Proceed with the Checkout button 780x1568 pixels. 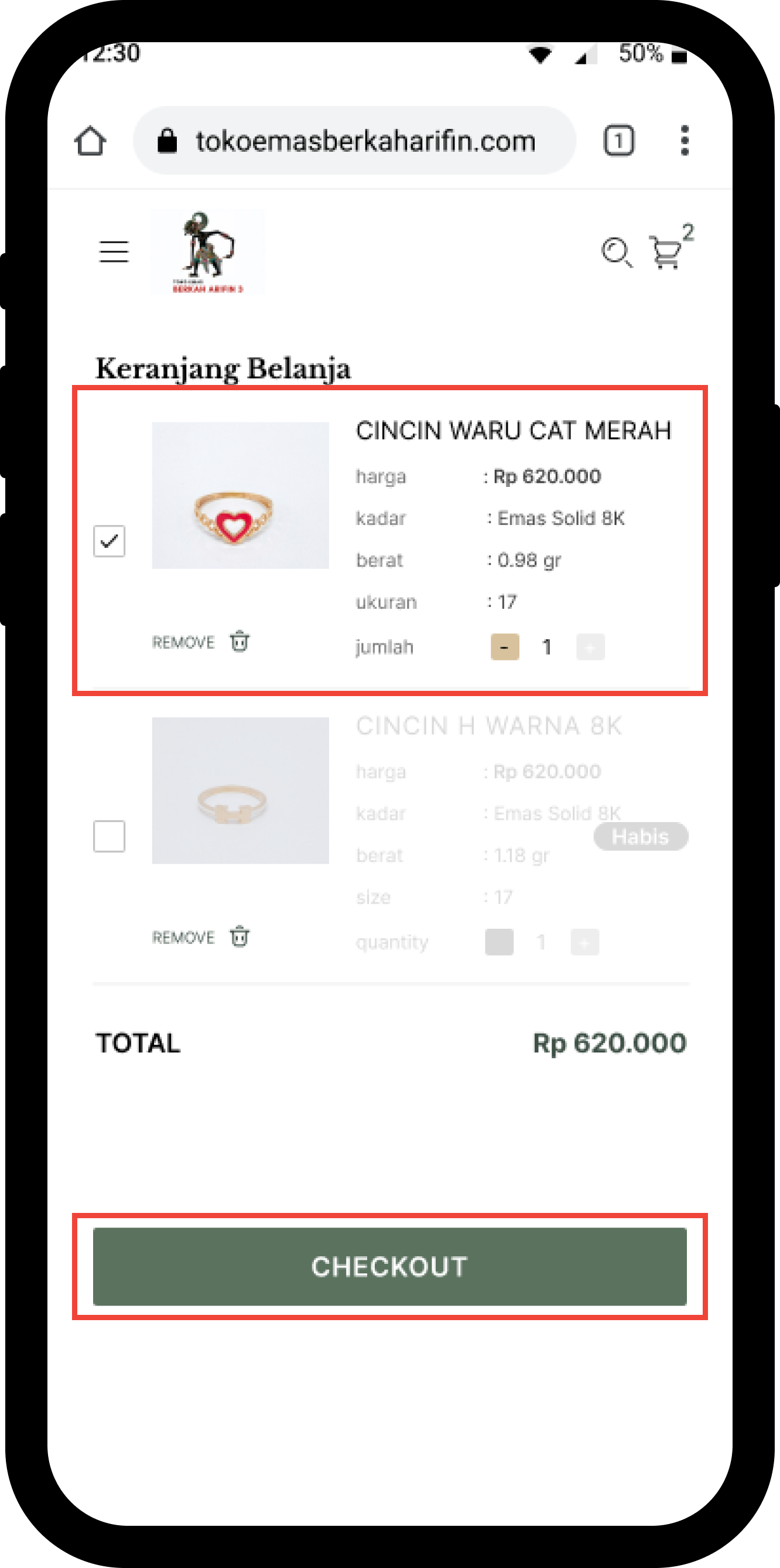[389, 1266]
